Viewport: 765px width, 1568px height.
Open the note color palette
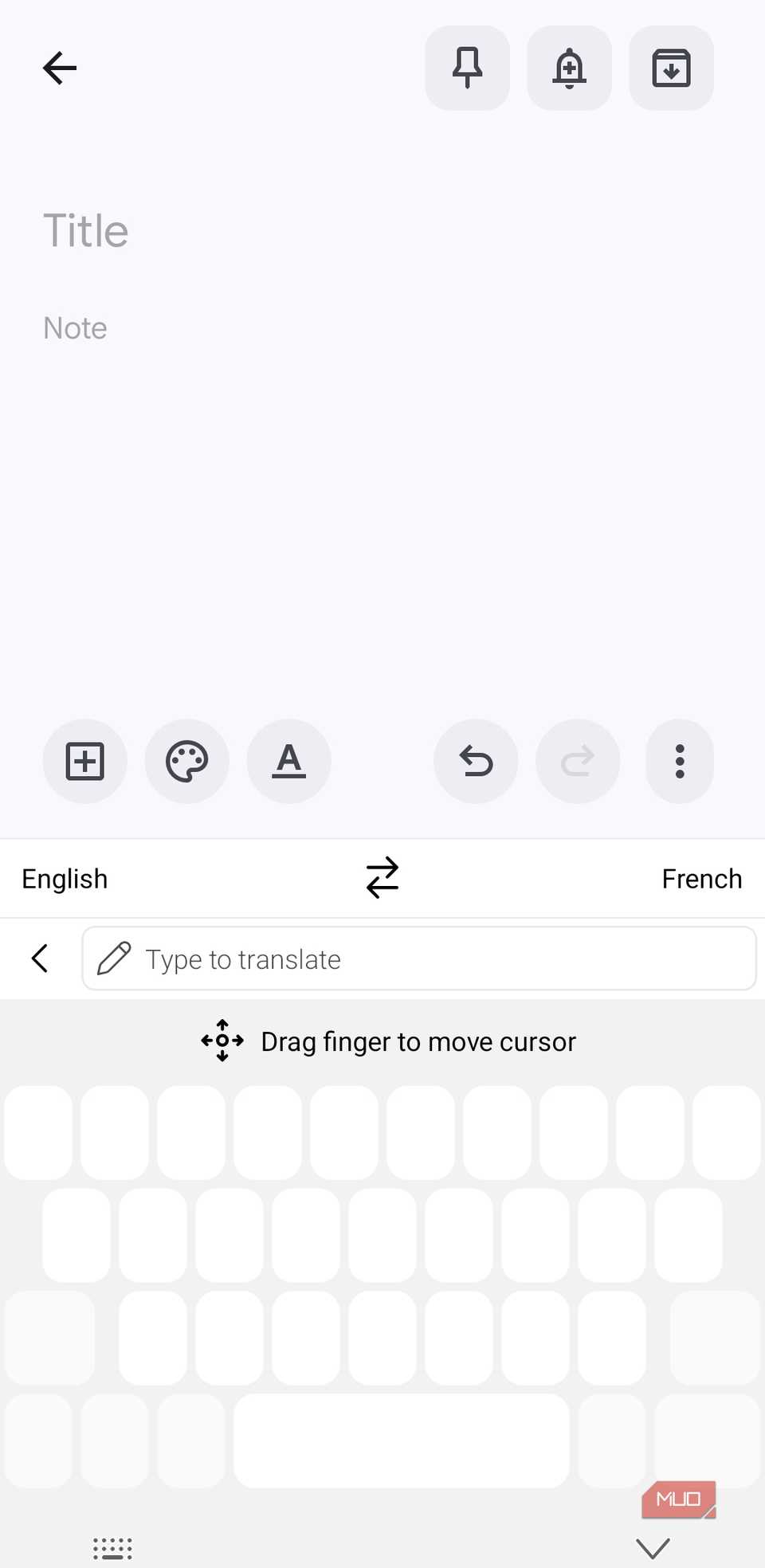click(x=186, y=761)
